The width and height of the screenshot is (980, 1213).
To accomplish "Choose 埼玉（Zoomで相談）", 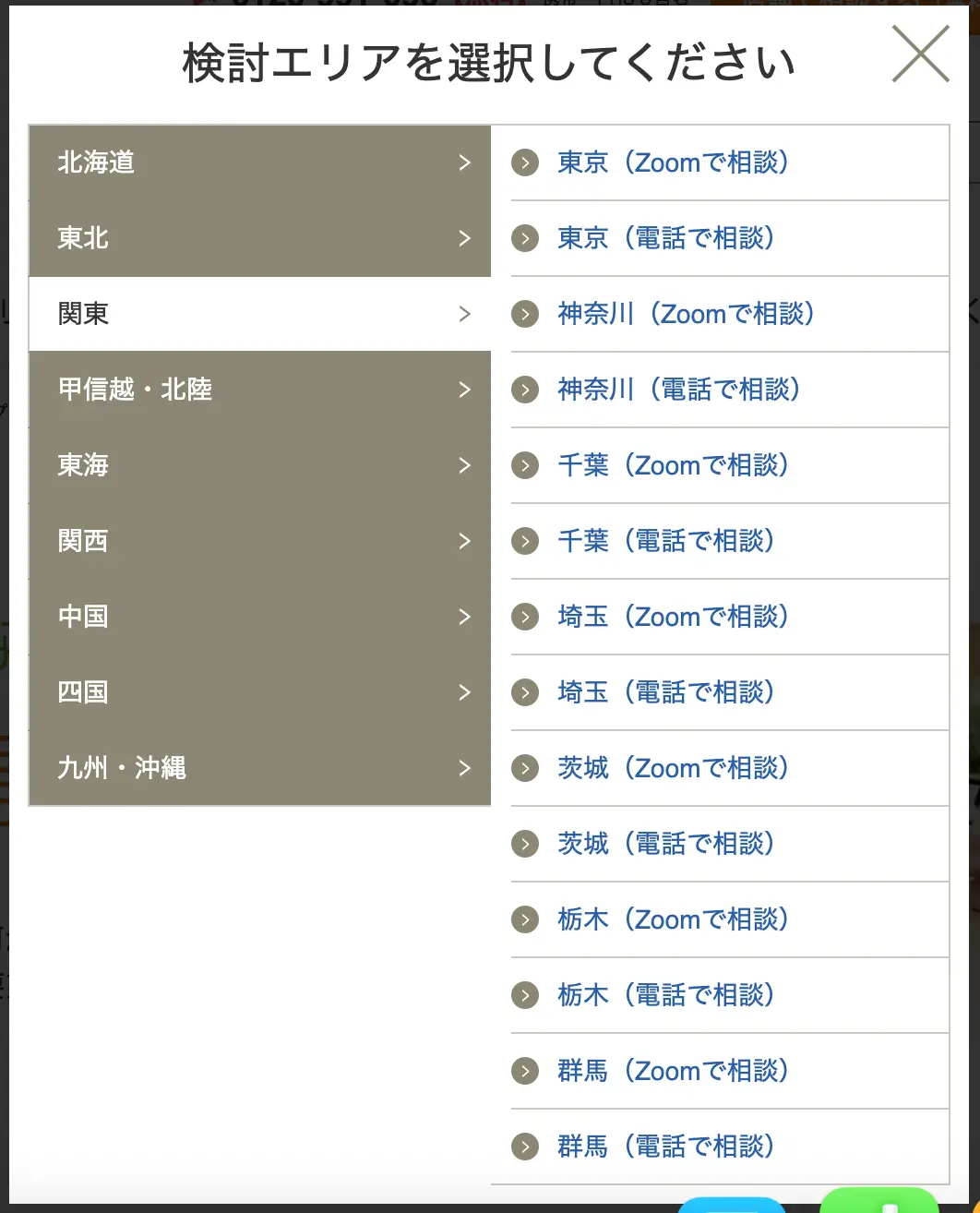I will coord(673,618).
